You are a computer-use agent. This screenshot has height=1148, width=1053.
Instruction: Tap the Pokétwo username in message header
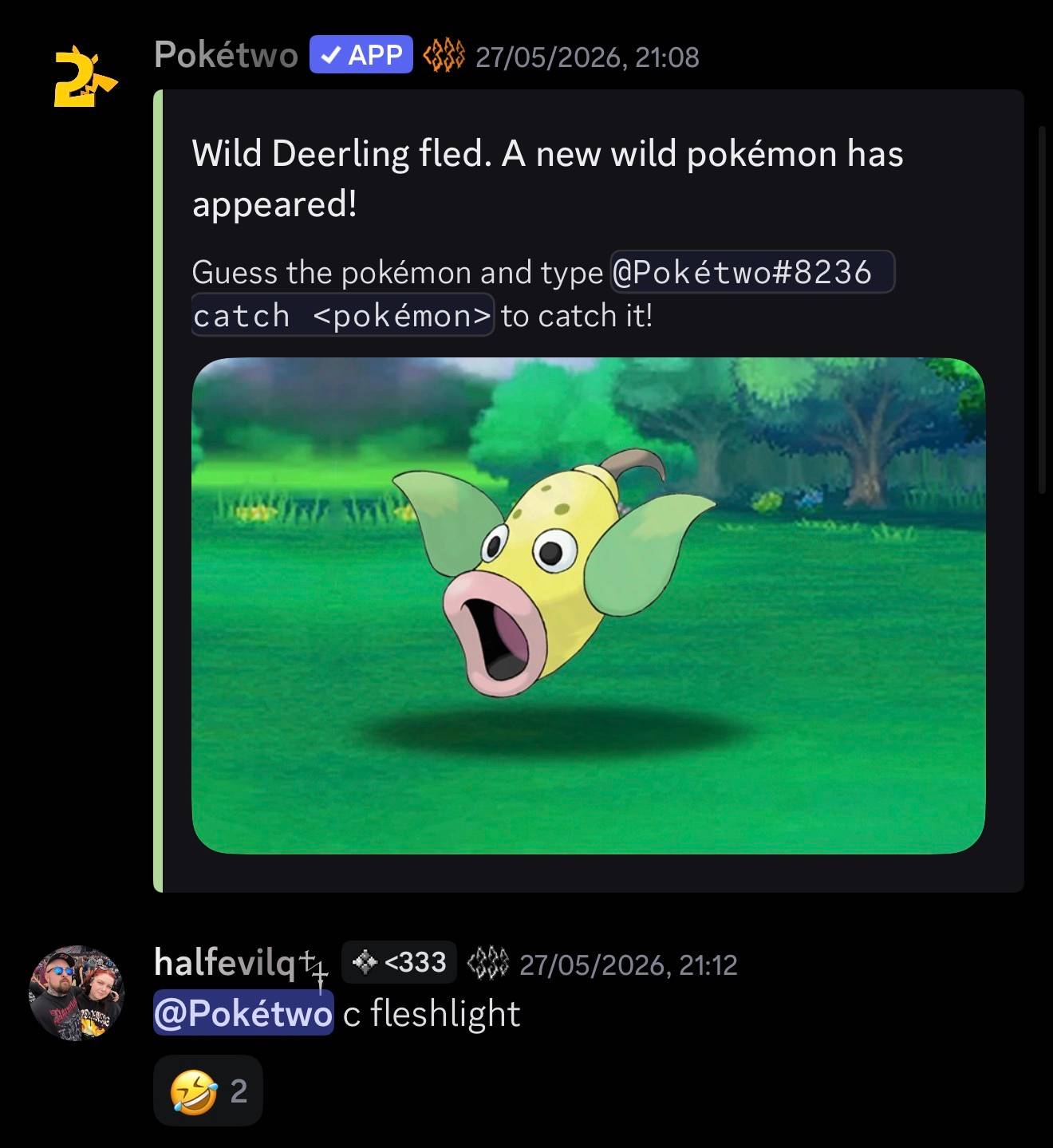point(226,55)
